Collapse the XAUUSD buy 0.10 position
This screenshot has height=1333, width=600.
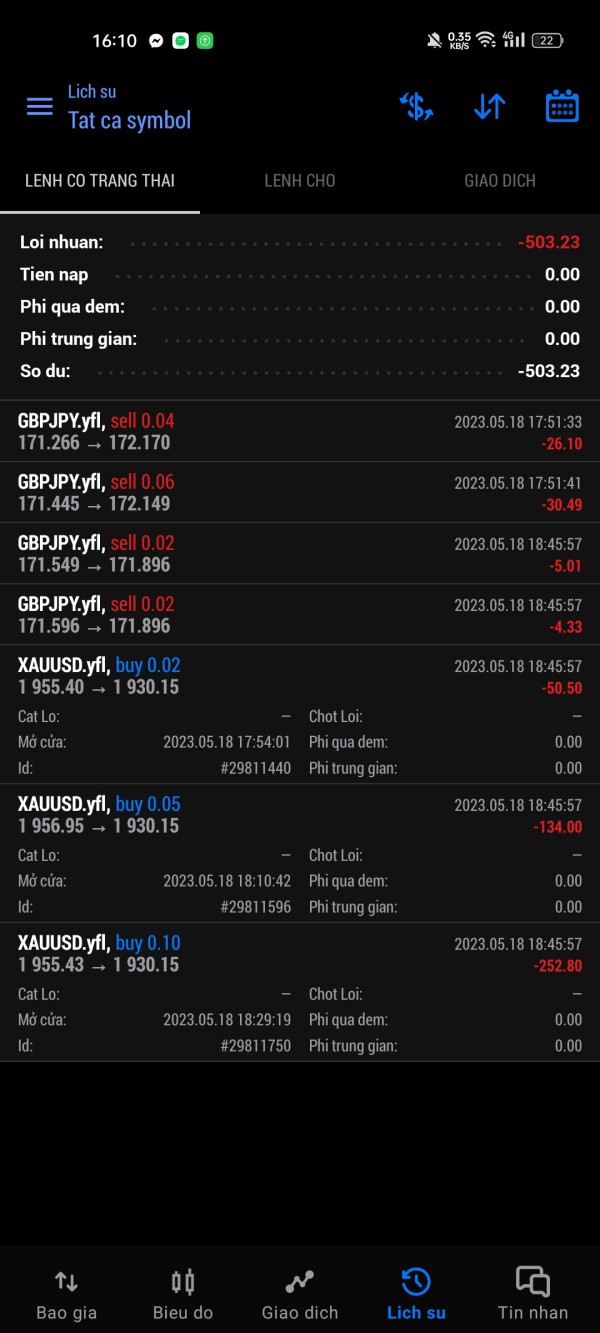tap(300, 955)
